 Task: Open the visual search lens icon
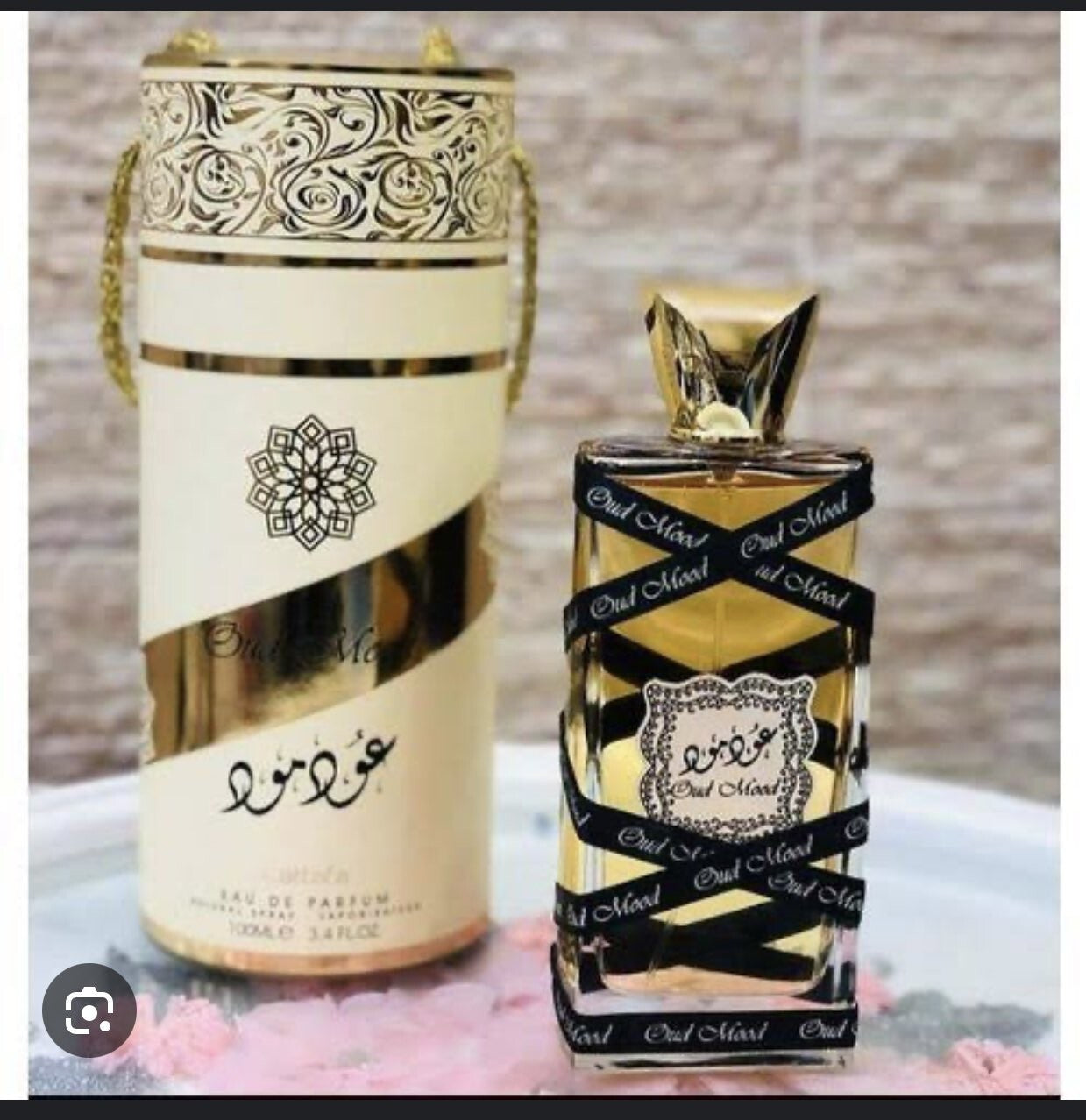point(89,1010)
